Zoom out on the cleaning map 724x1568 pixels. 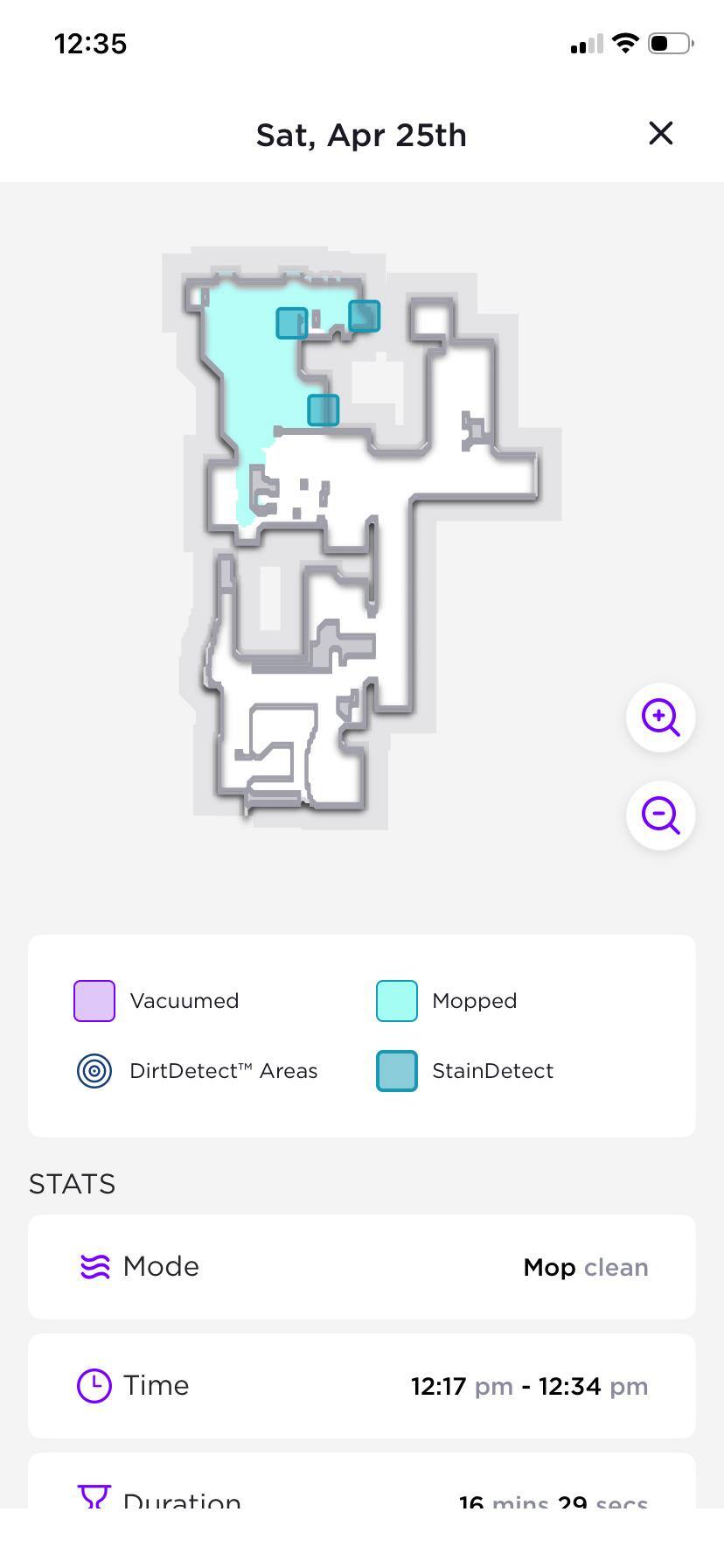pyautogui.click(x=660, y=815)
